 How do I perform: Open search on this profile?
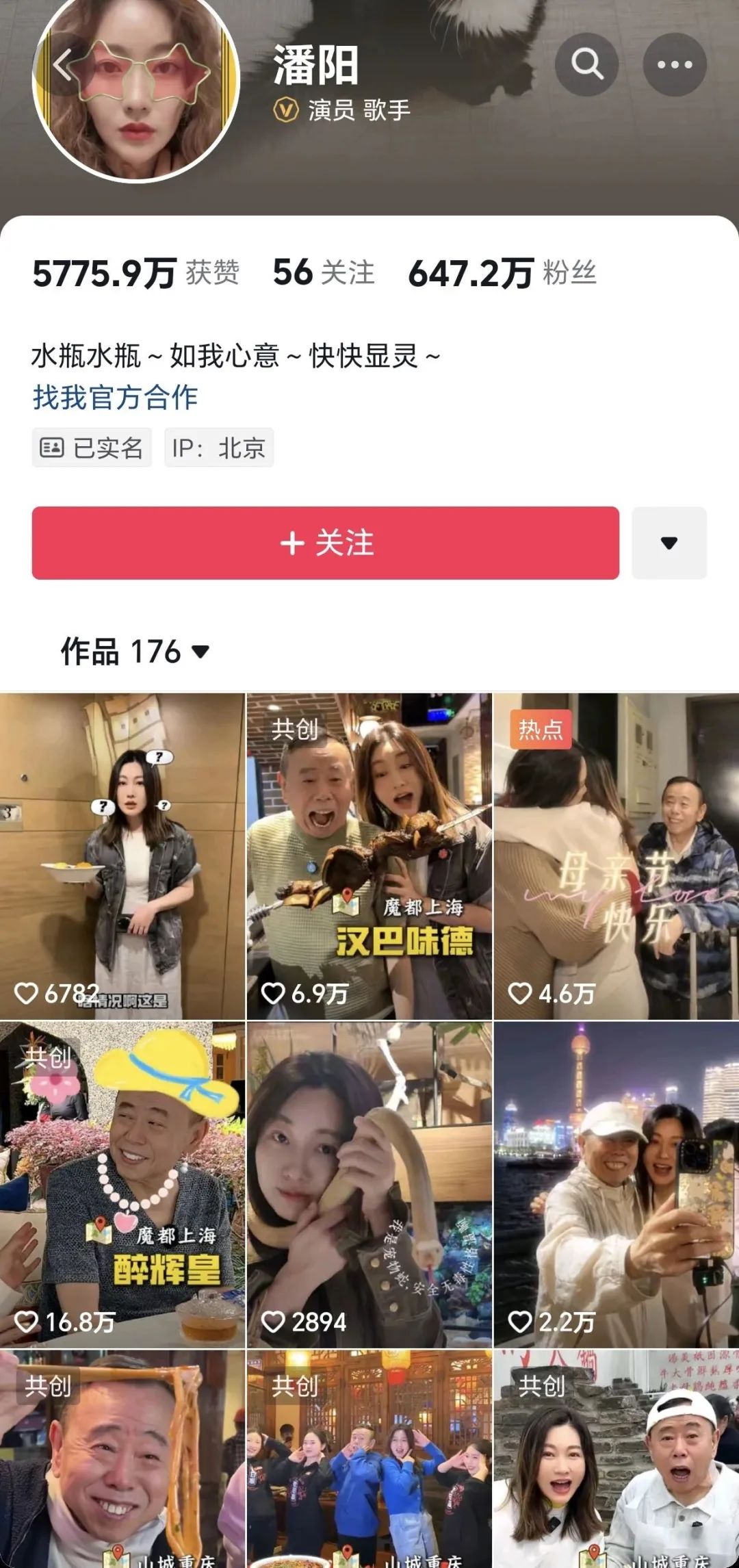pos(586,64)
